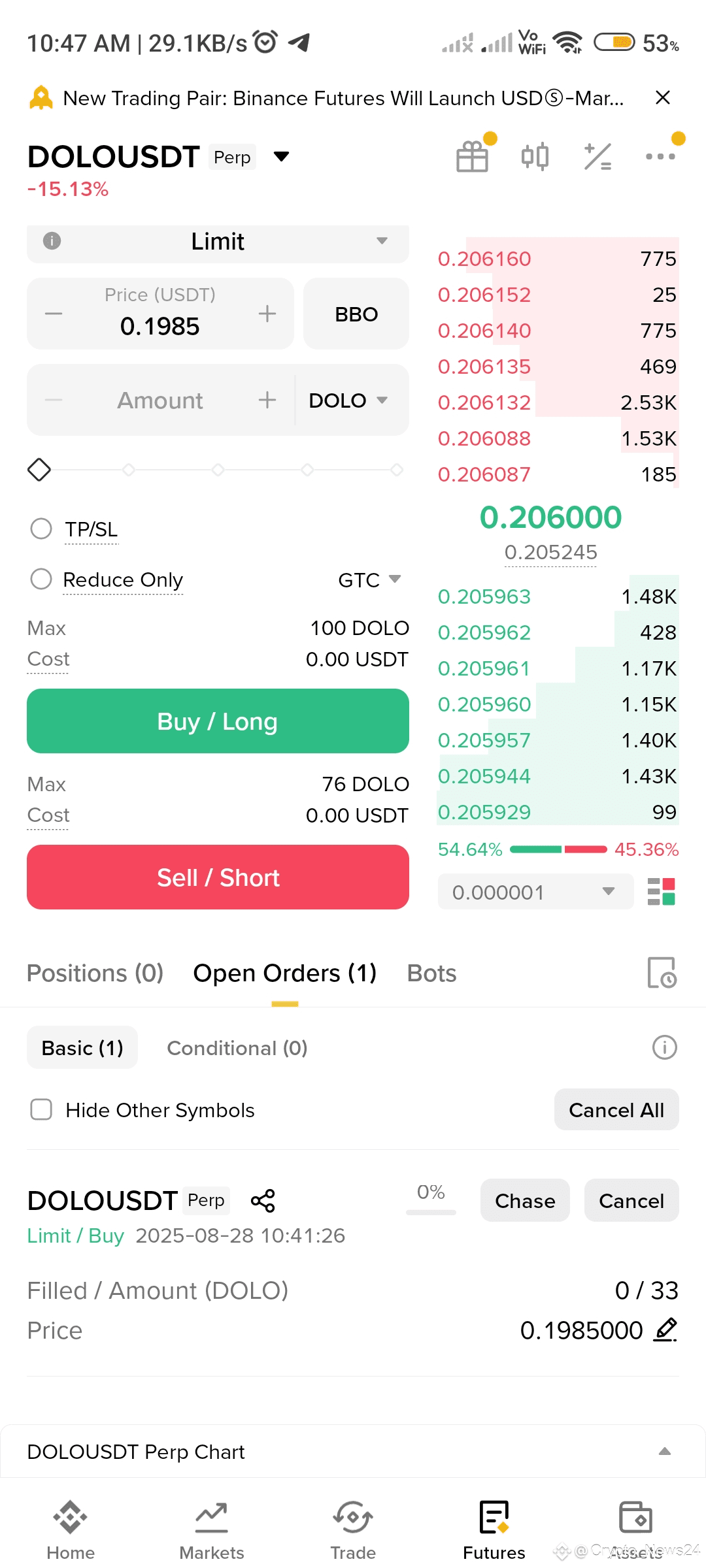Tap Cancel All orders button
Image resolution: width=706 pixels, height=1568 pixels.
[x=616, y=1109]
